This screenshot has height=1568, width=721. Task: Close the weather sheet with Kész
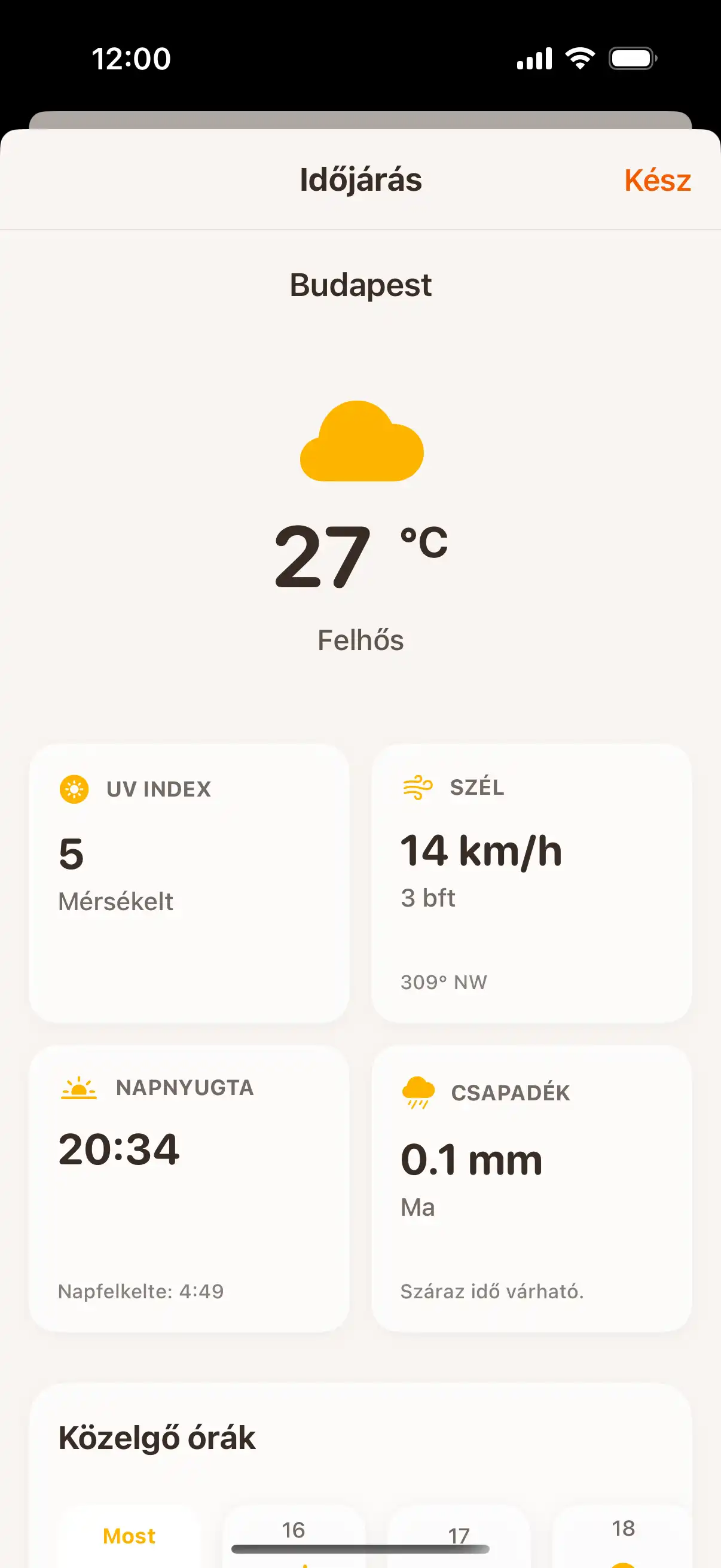(x=657, y=180)
